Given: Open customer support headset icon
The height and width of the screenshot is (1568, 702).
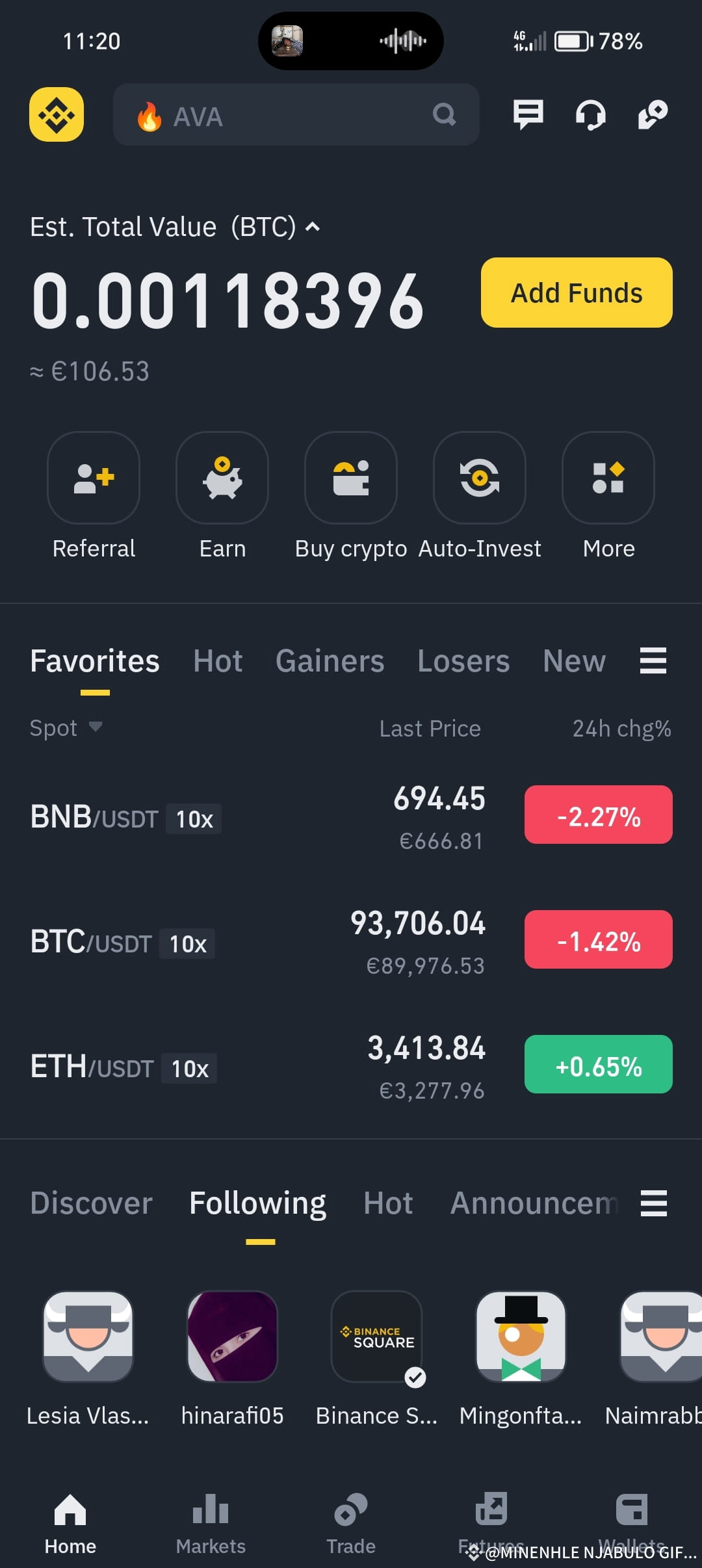Looking at the screenshot, I should click(590, 116).
